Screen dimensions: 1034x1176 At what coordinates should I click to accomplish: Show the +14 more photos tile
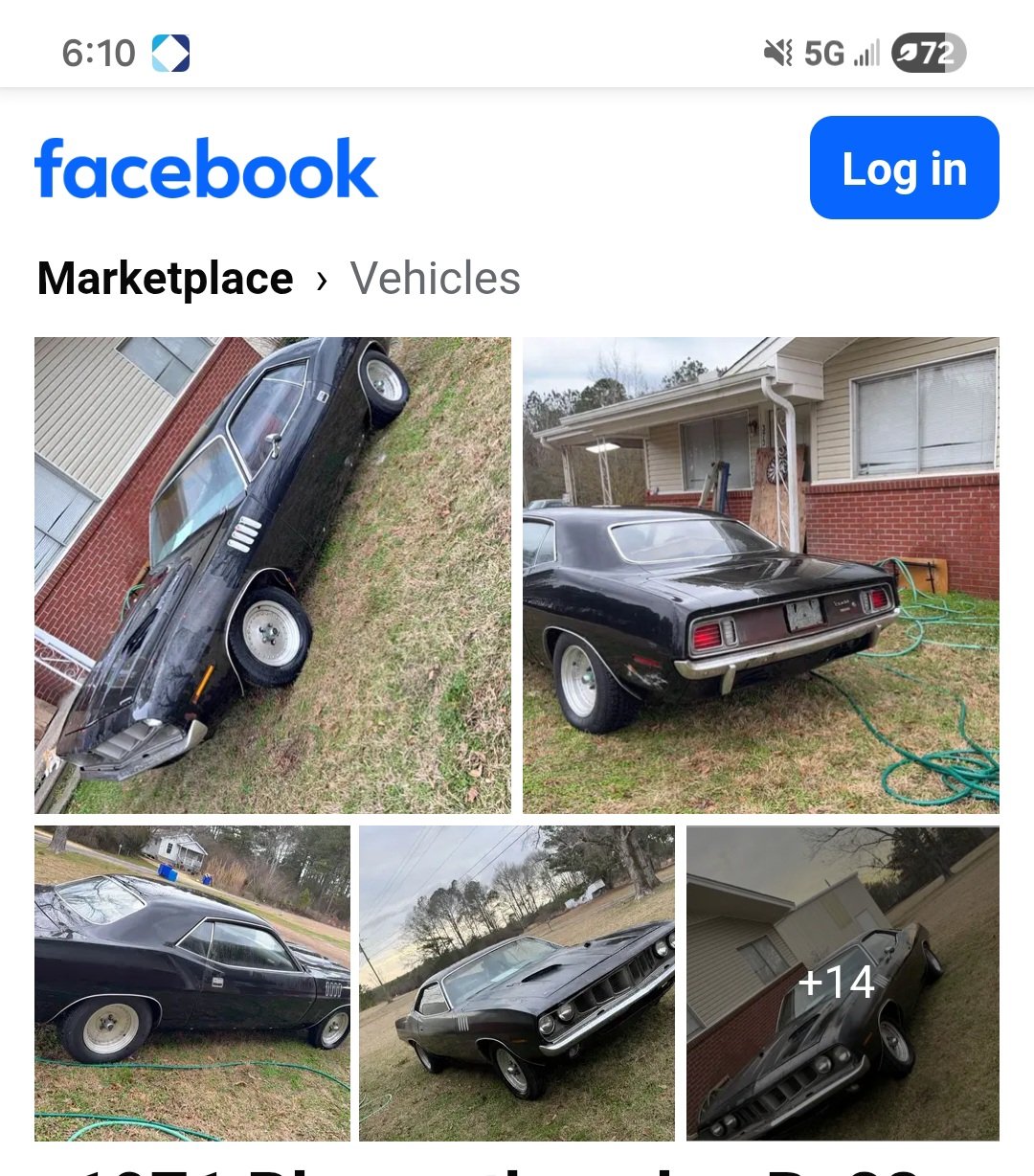pyautogui.click(x=843, y=983)
